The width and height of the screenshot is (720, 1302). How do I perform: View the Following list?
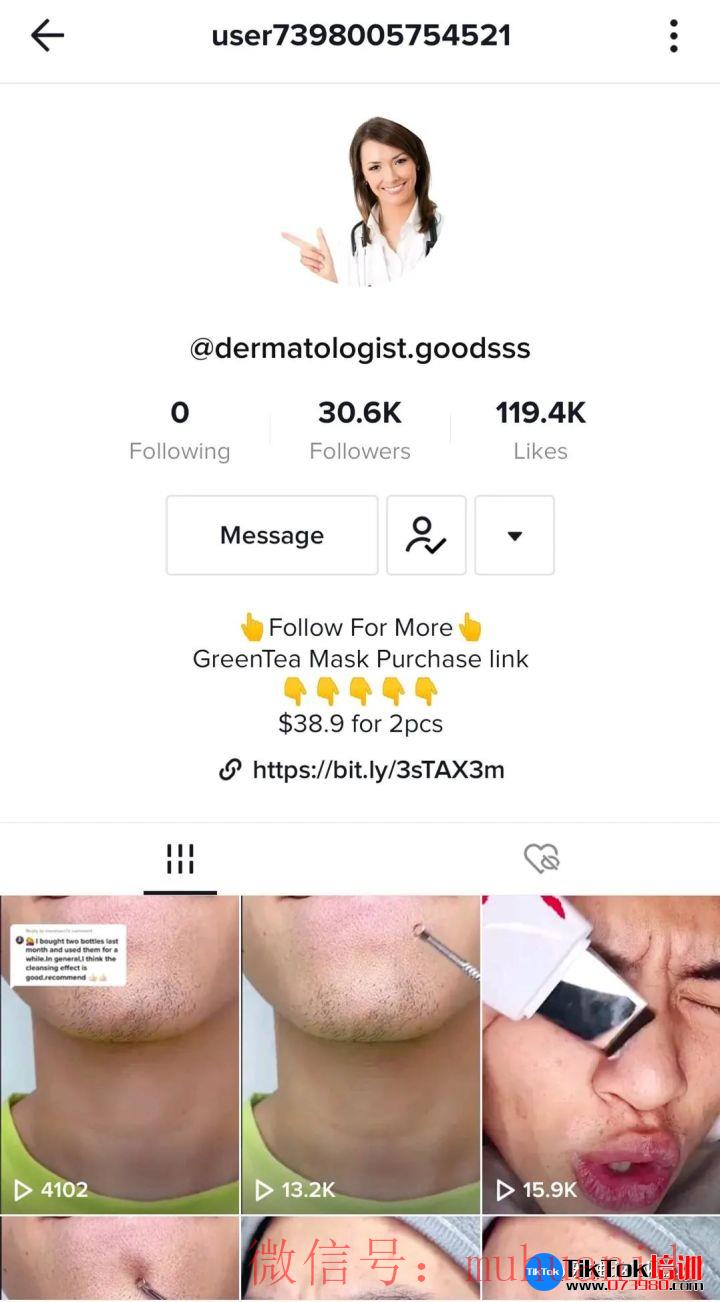[x=179, y=430]
